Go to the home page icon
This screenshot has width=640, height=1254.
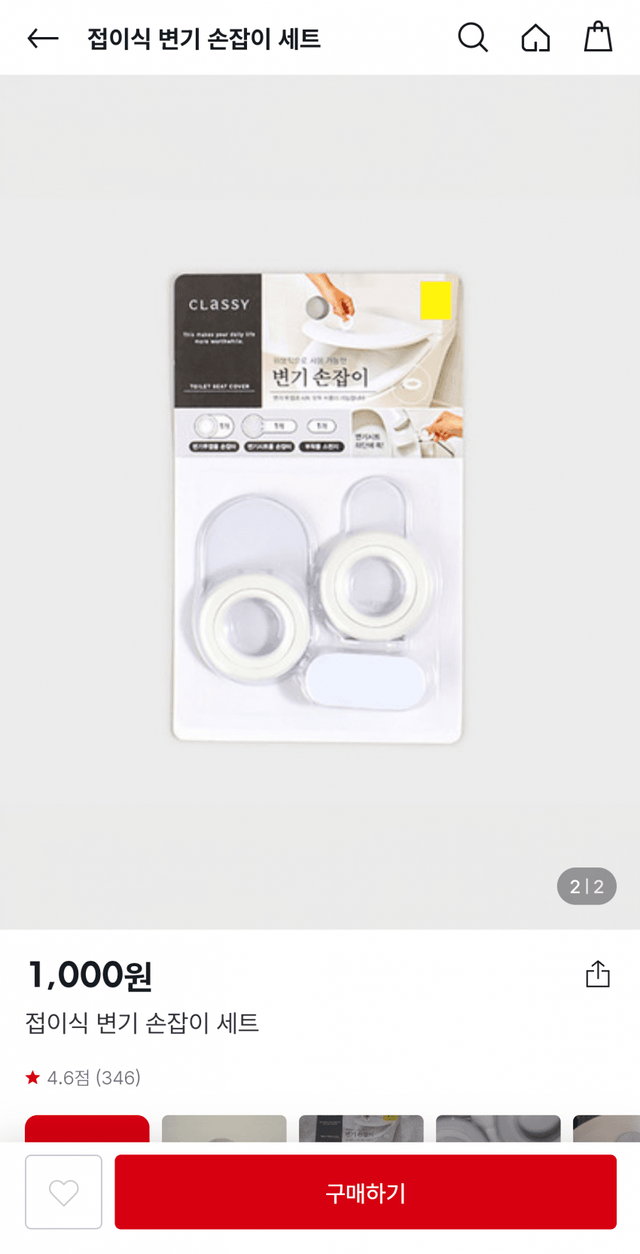point(536,38)
